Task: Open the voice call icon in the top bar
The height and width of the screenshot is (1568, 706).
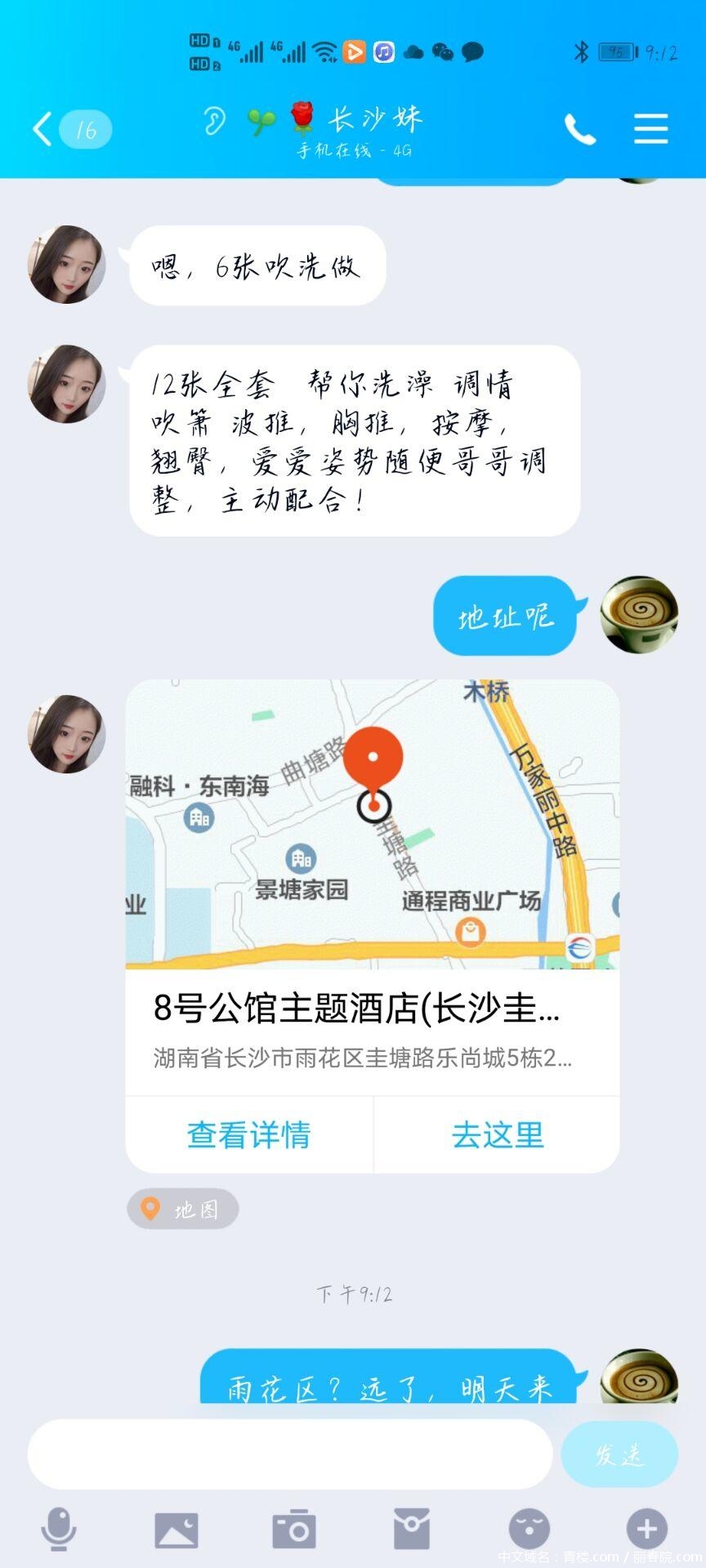Action: (580, 129)
